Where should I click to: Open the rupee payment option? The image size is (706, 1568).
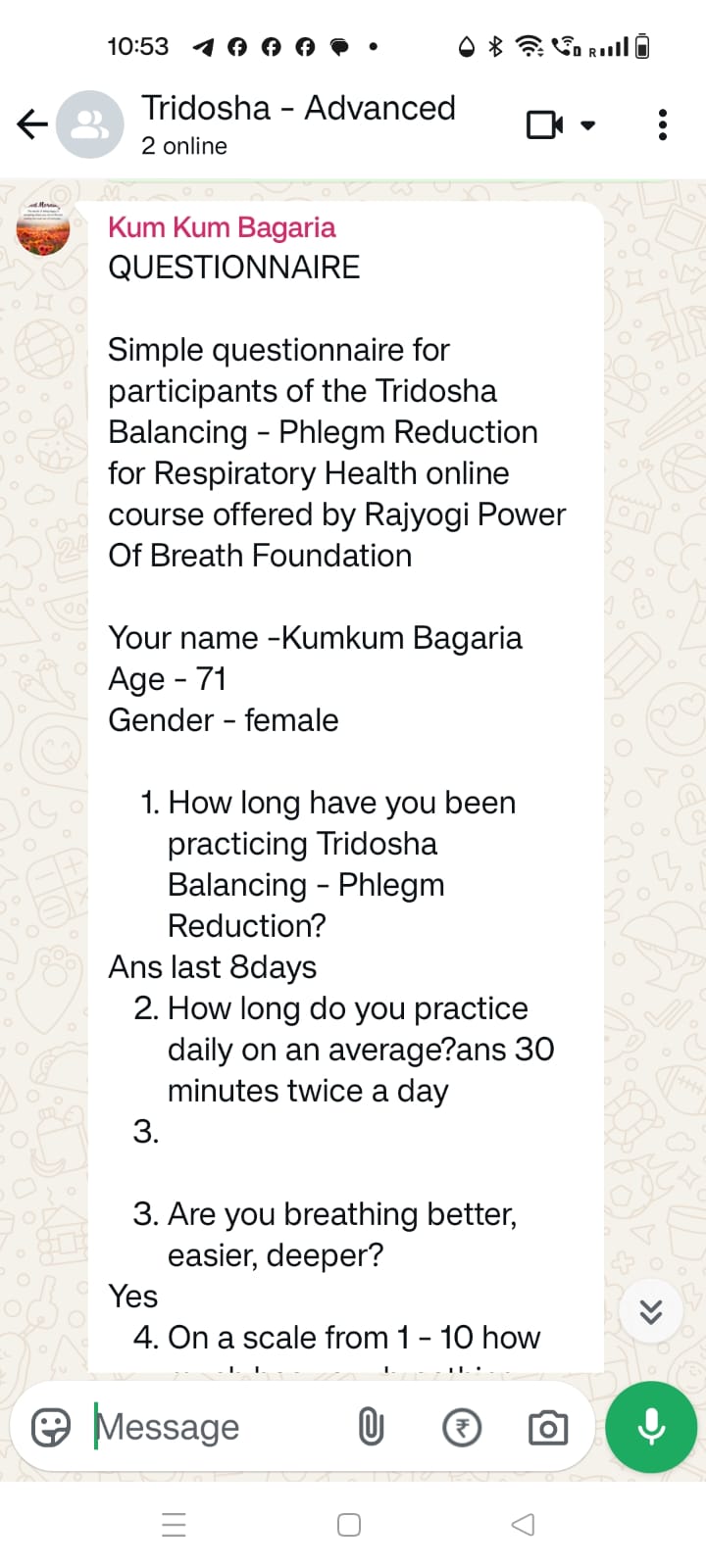pos(462,1428)
